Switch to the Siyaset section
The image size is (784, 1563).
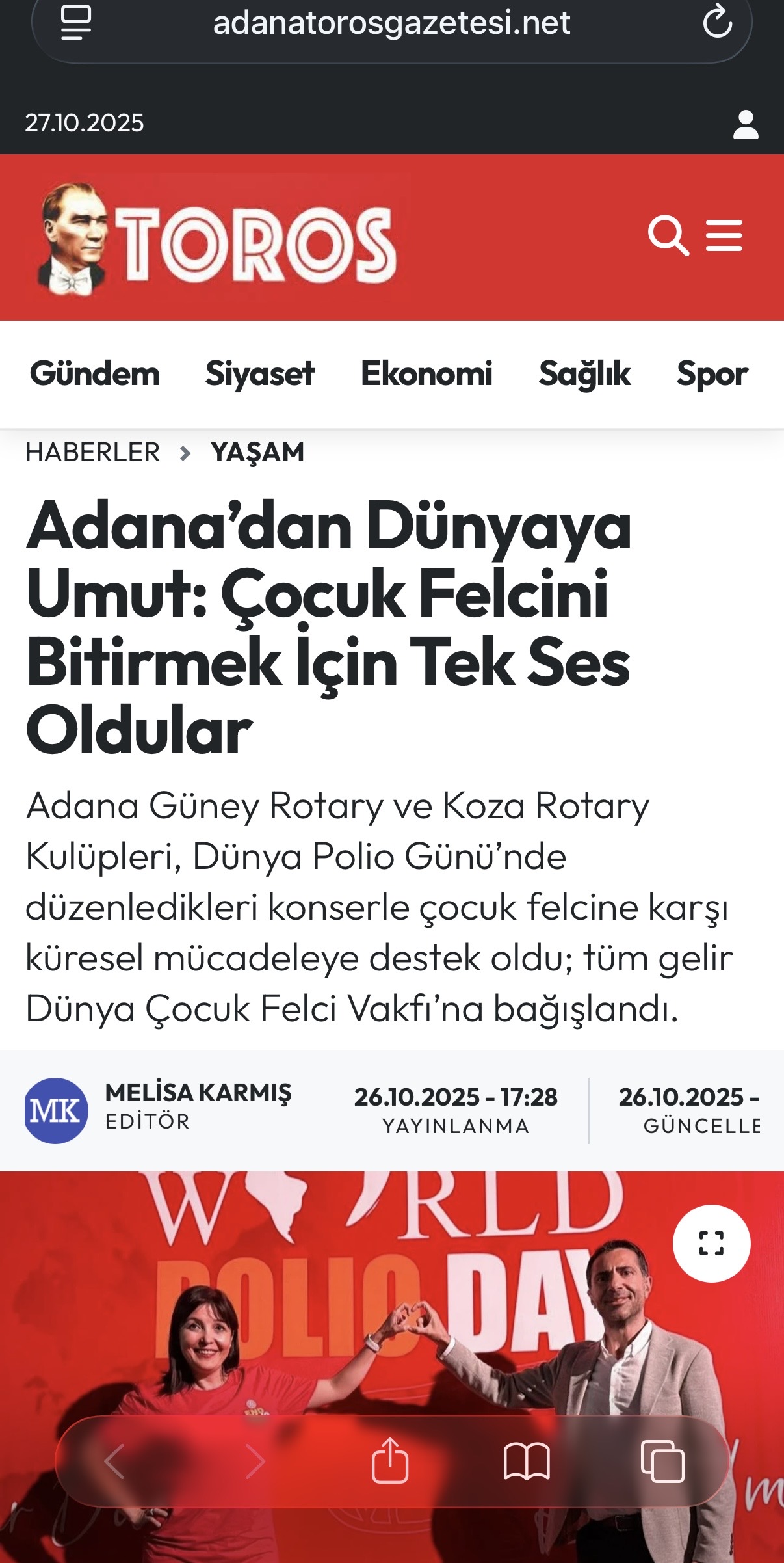pos(260,374)
